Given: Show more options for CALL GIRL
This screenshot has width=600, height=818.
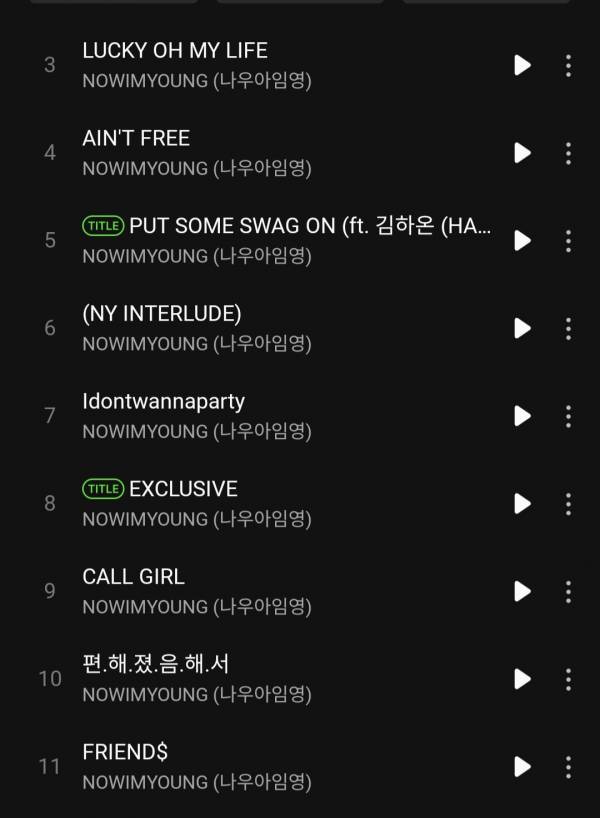Looking at the screenshot, I should [x=568, y=590].
